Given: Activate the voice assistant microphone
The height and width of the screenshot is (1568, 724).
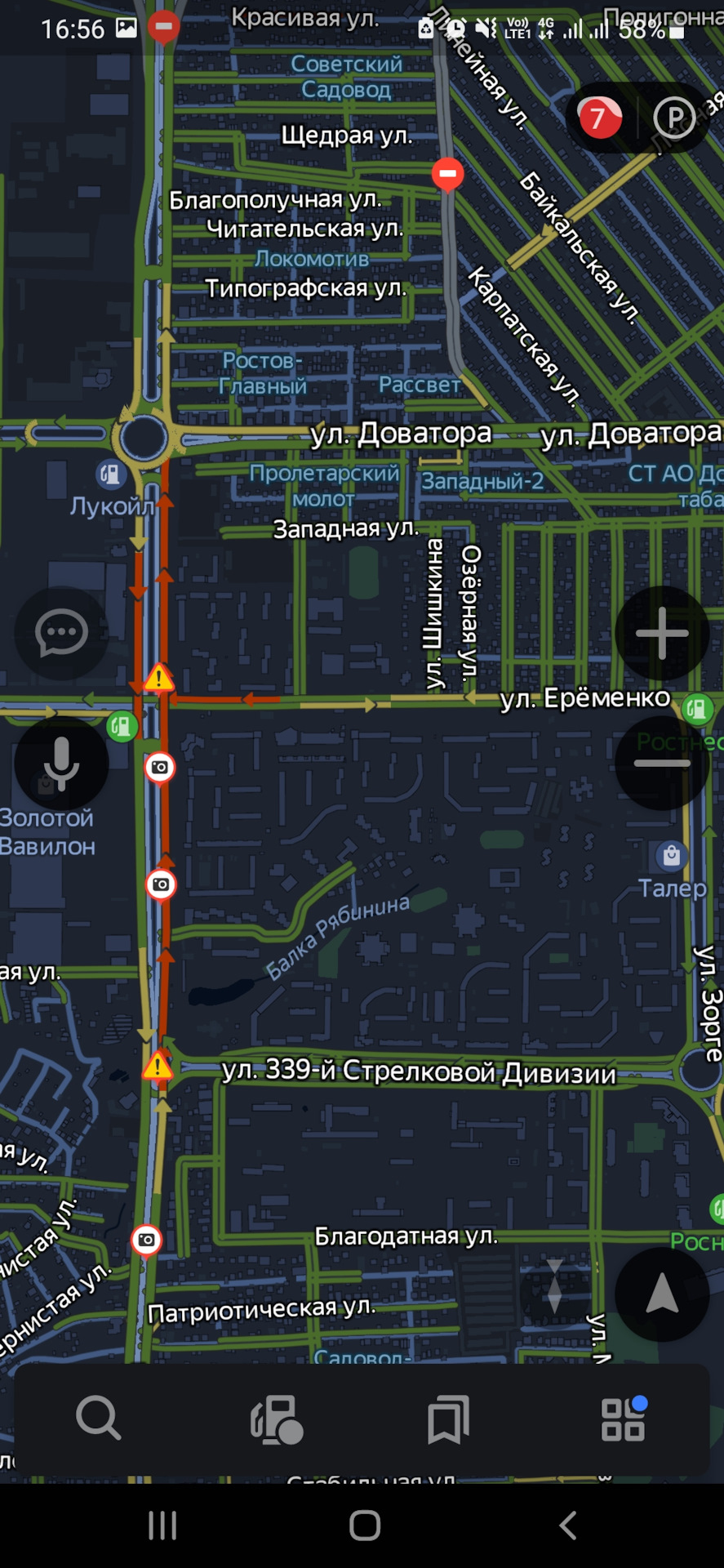Looking at the screenshot, I should [61, 763].
